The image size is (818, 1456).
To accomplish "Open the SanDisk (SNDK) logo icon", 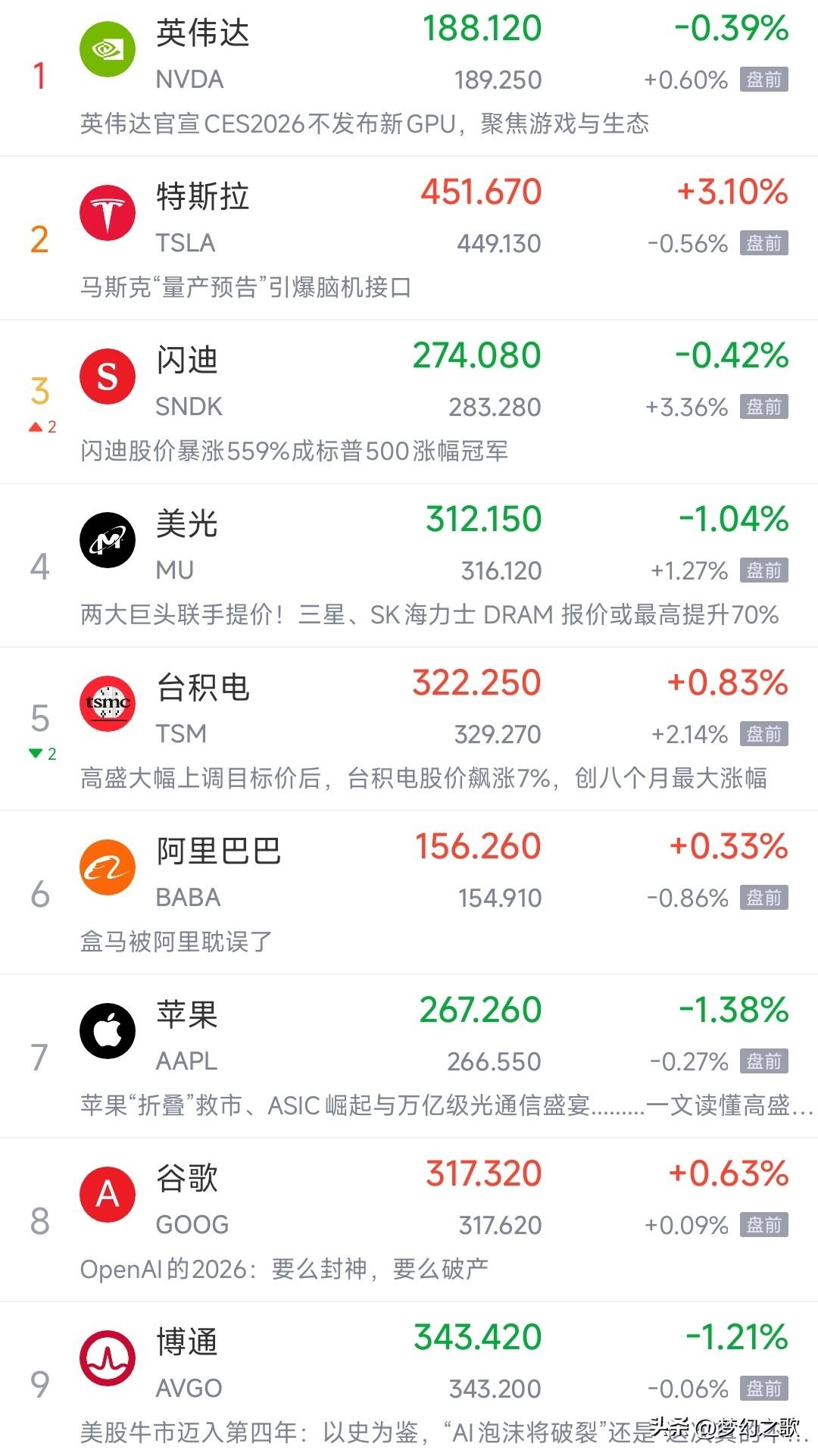I will (107, 375).
